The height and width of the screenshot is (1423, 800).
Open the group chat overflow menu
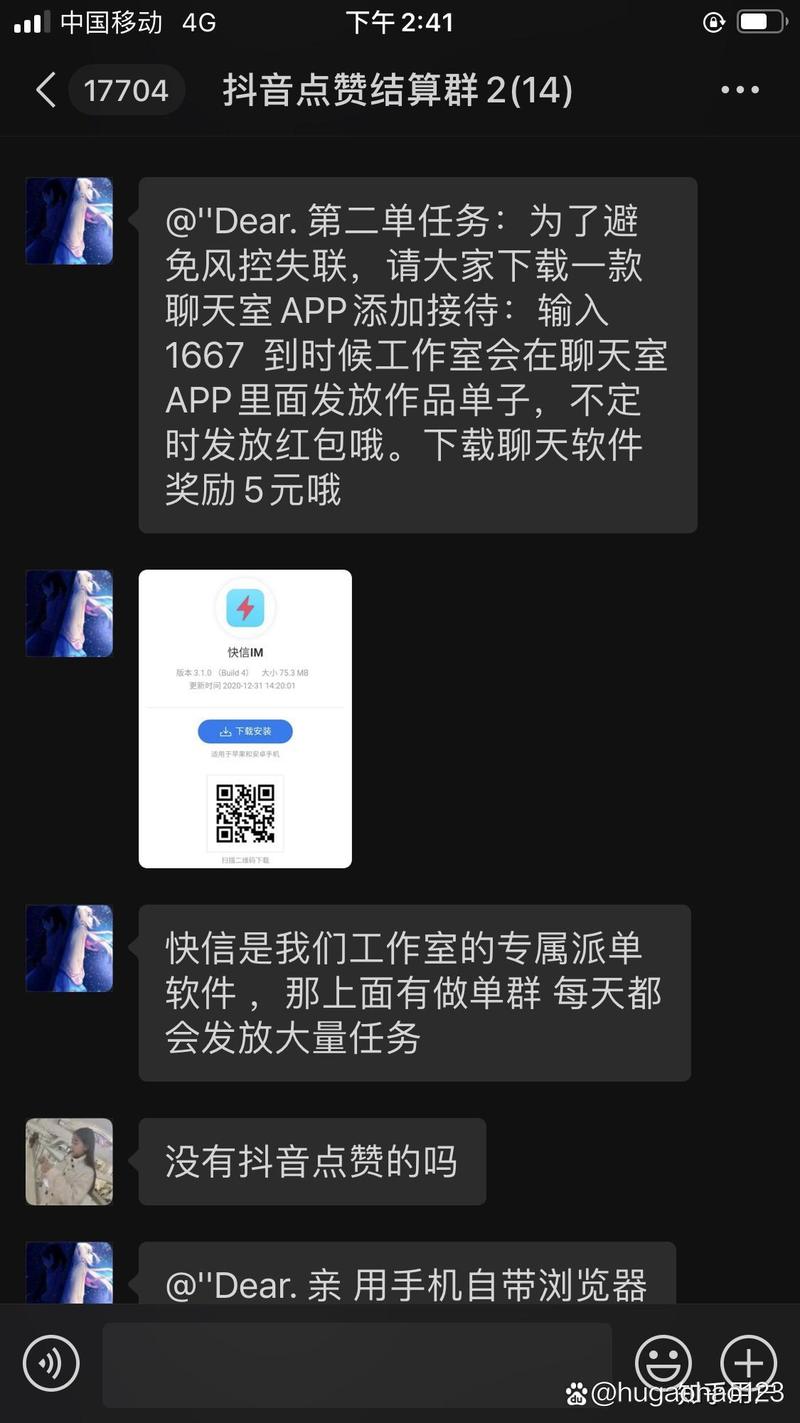[740, 91]
